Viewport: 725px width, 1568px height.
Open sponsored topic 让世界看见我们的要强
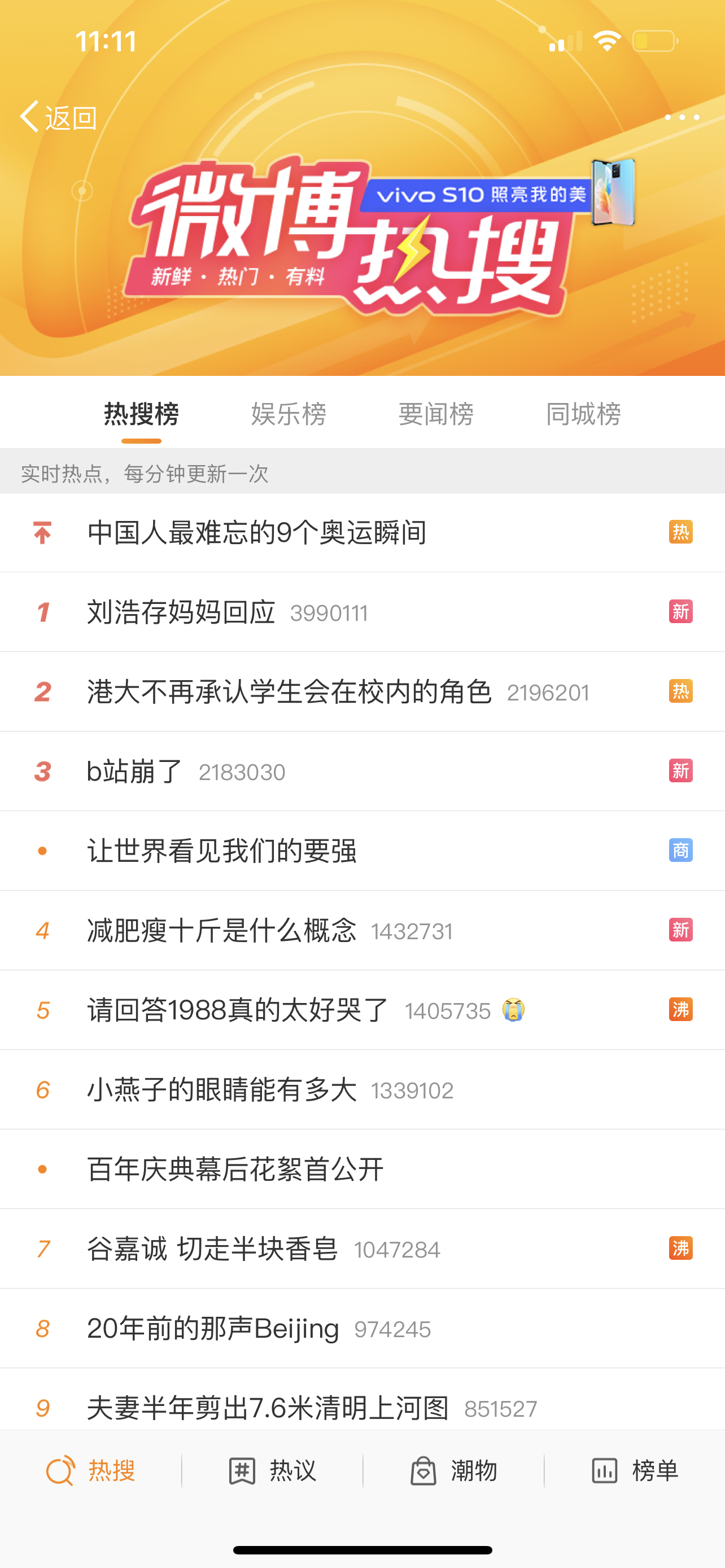click(221, 851)
